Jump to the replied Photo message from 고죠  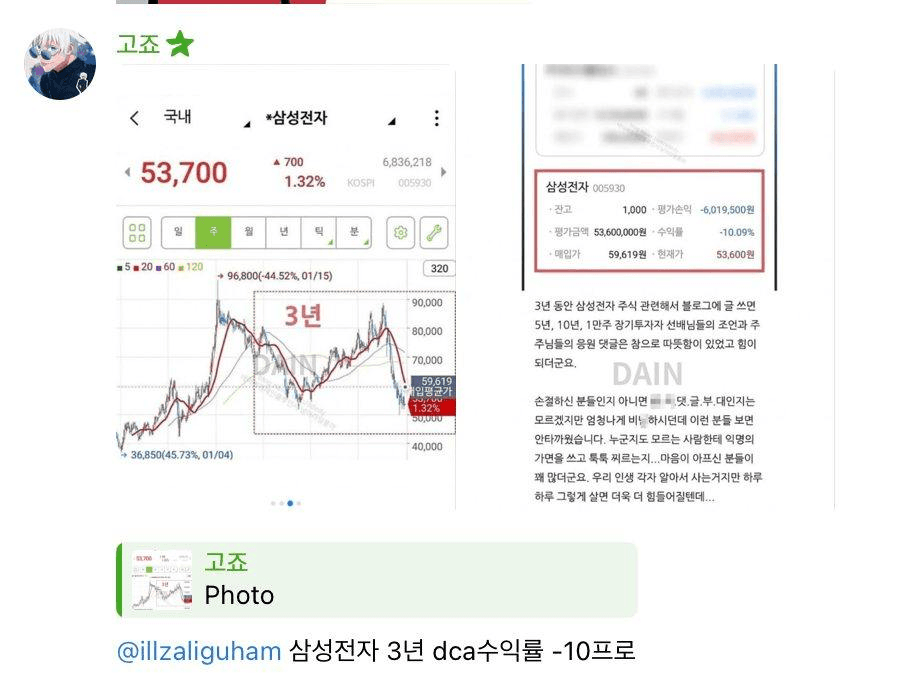(377, 580)
